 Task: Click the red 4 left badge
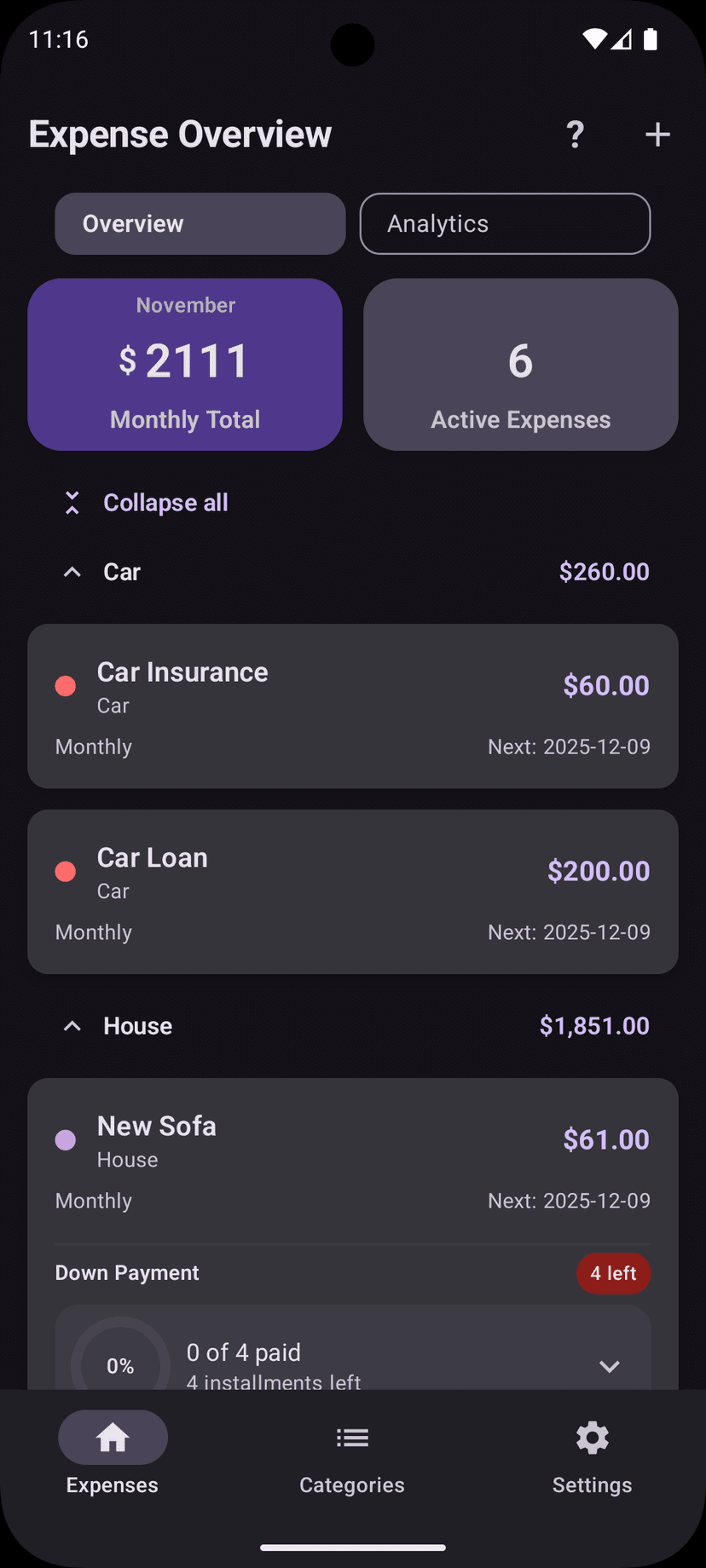click(614, 1273)
